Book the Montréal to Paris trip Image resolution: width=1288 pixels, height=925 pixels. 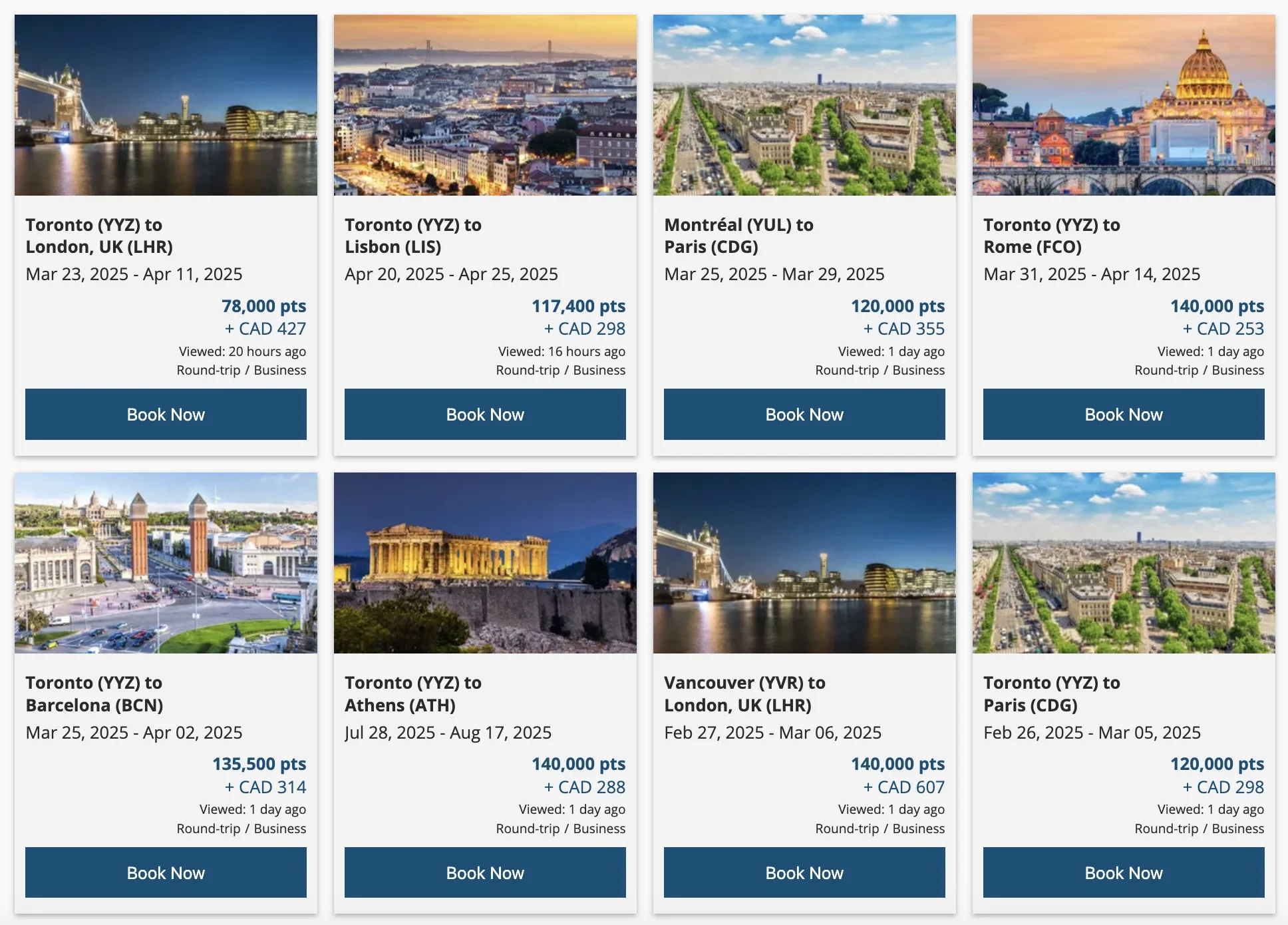804,414
